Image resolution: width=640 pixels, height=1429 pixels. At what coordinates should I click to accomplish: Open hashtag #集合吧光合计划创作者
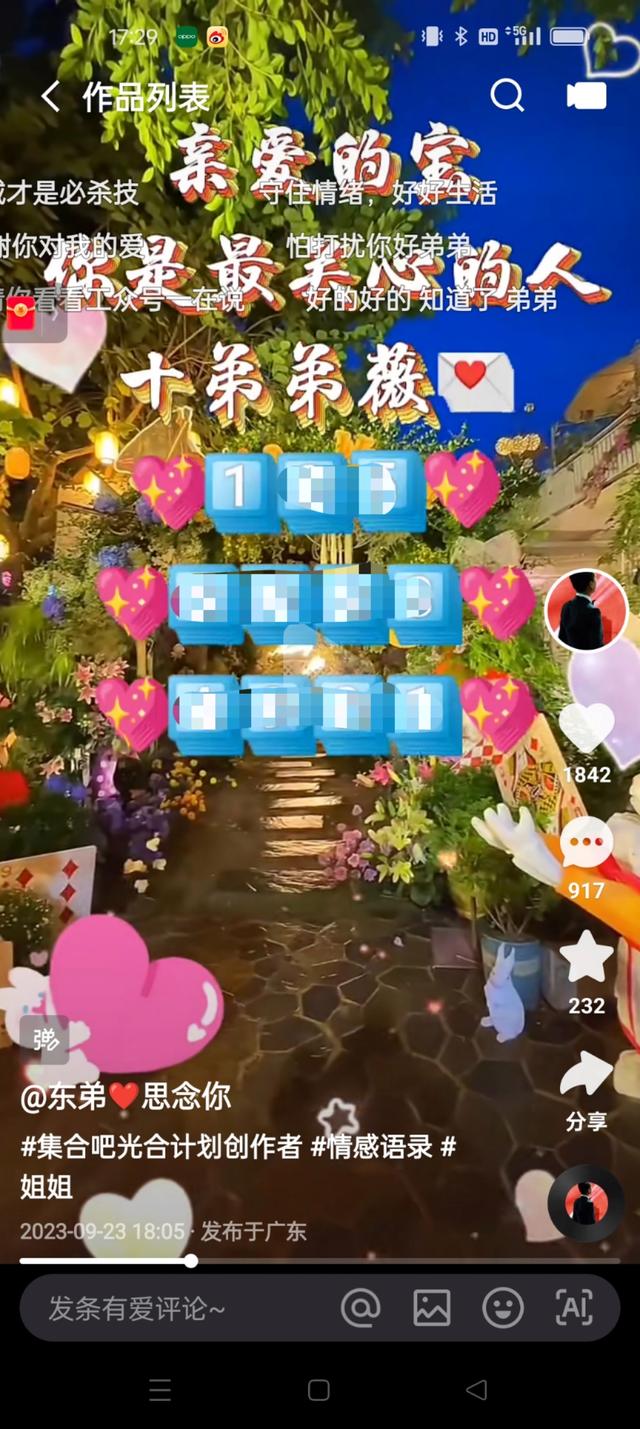[161, 1146]
